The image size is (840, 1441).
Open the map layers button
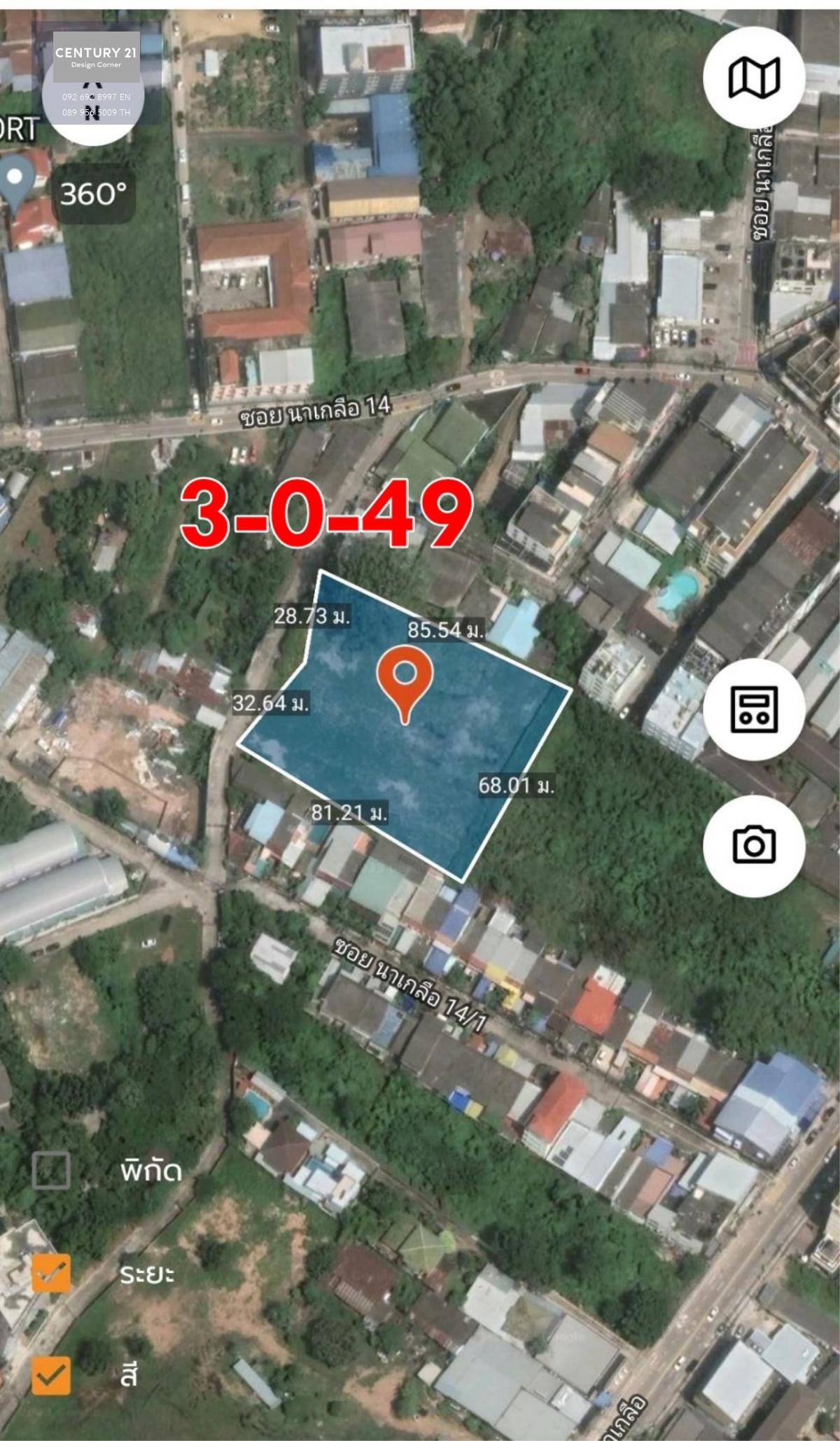(754, 77)
